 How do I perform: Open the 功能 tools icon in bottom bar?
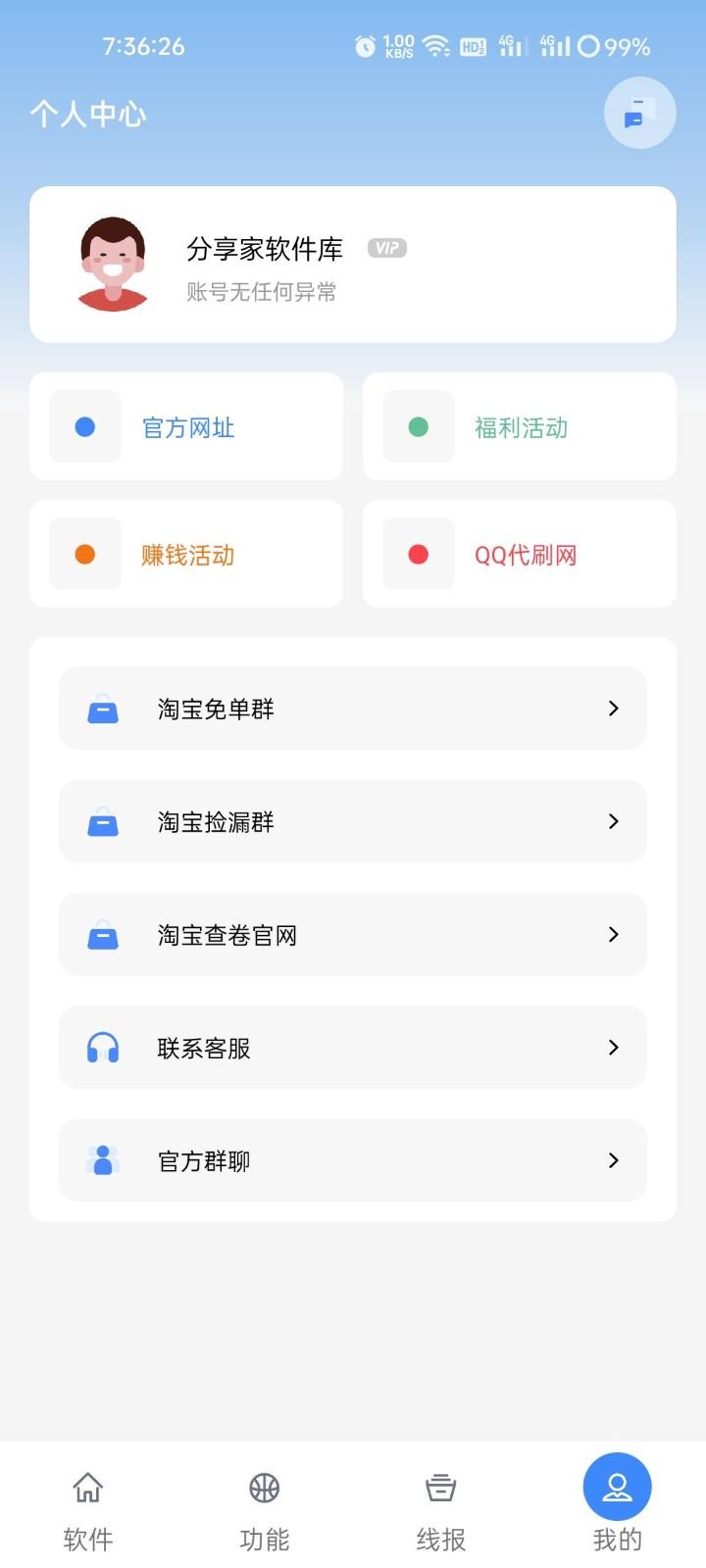tap(263, 1487)
